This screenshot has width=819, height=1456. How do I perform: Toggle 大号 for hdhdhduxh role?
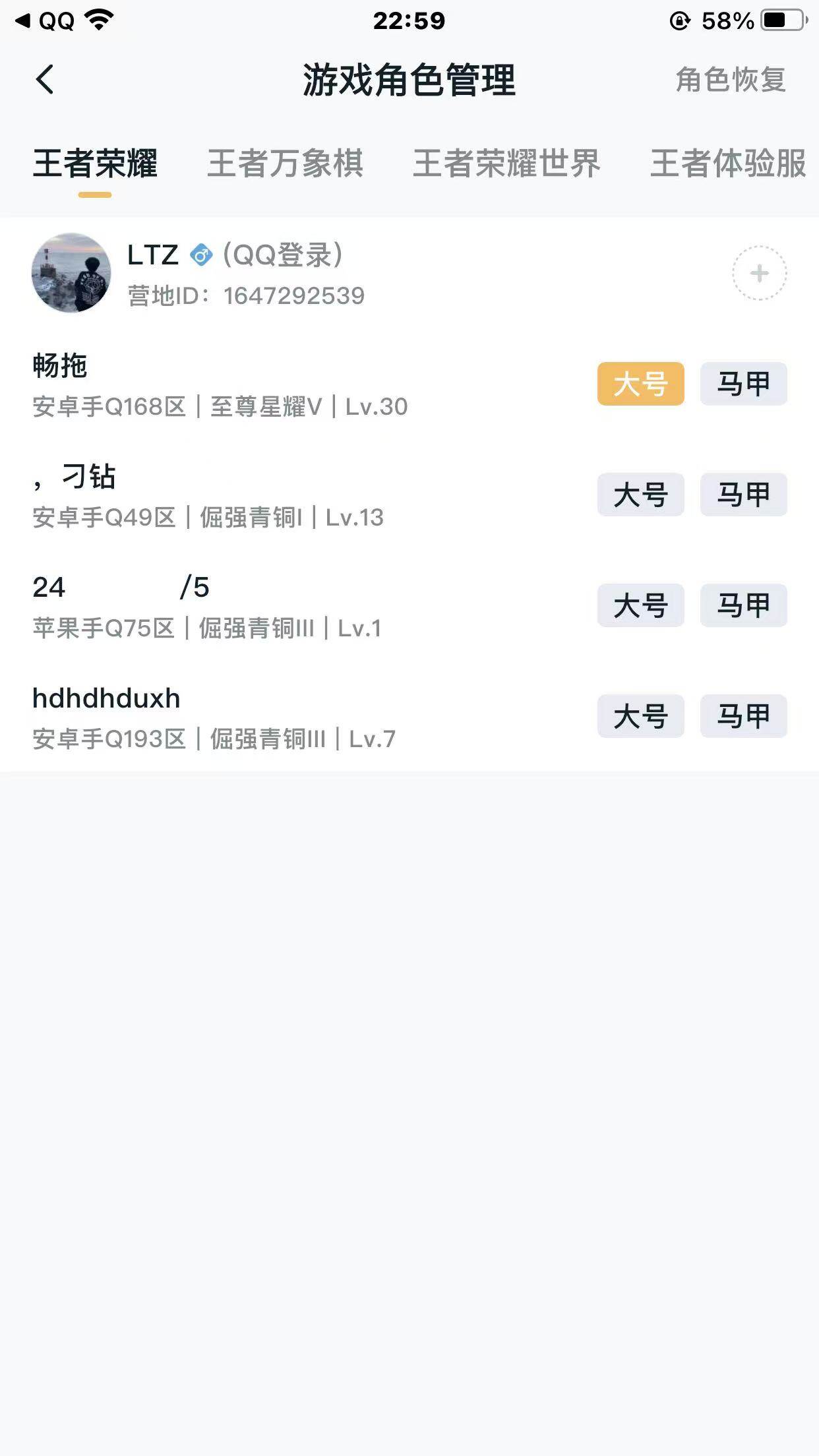coord(640,717)
